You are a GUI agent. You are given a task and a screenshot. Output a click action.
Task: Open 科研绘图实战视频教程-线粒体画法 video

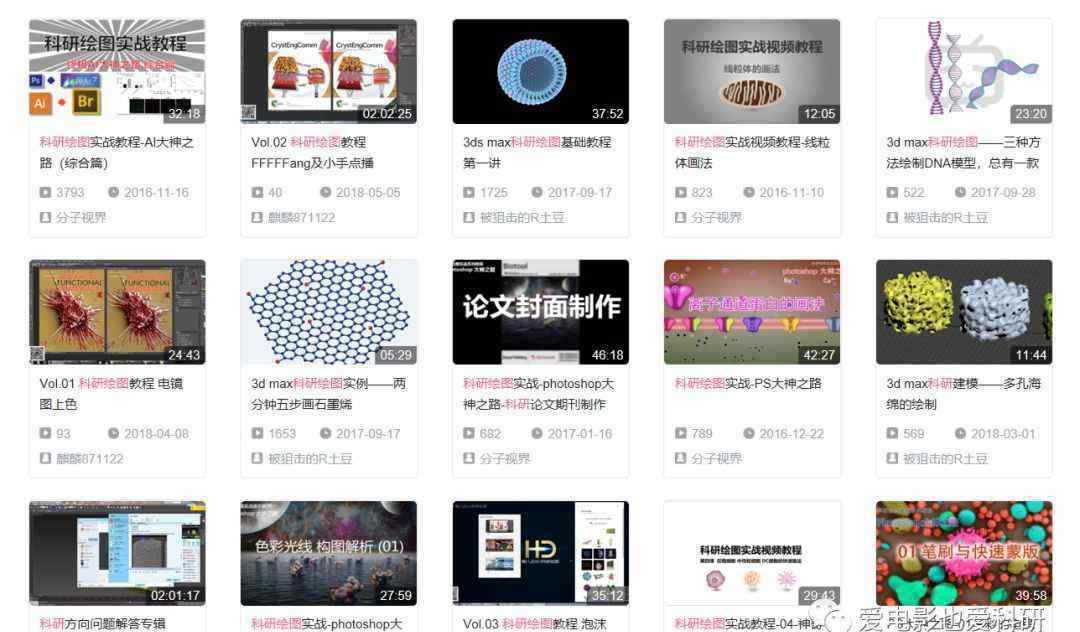752,71
